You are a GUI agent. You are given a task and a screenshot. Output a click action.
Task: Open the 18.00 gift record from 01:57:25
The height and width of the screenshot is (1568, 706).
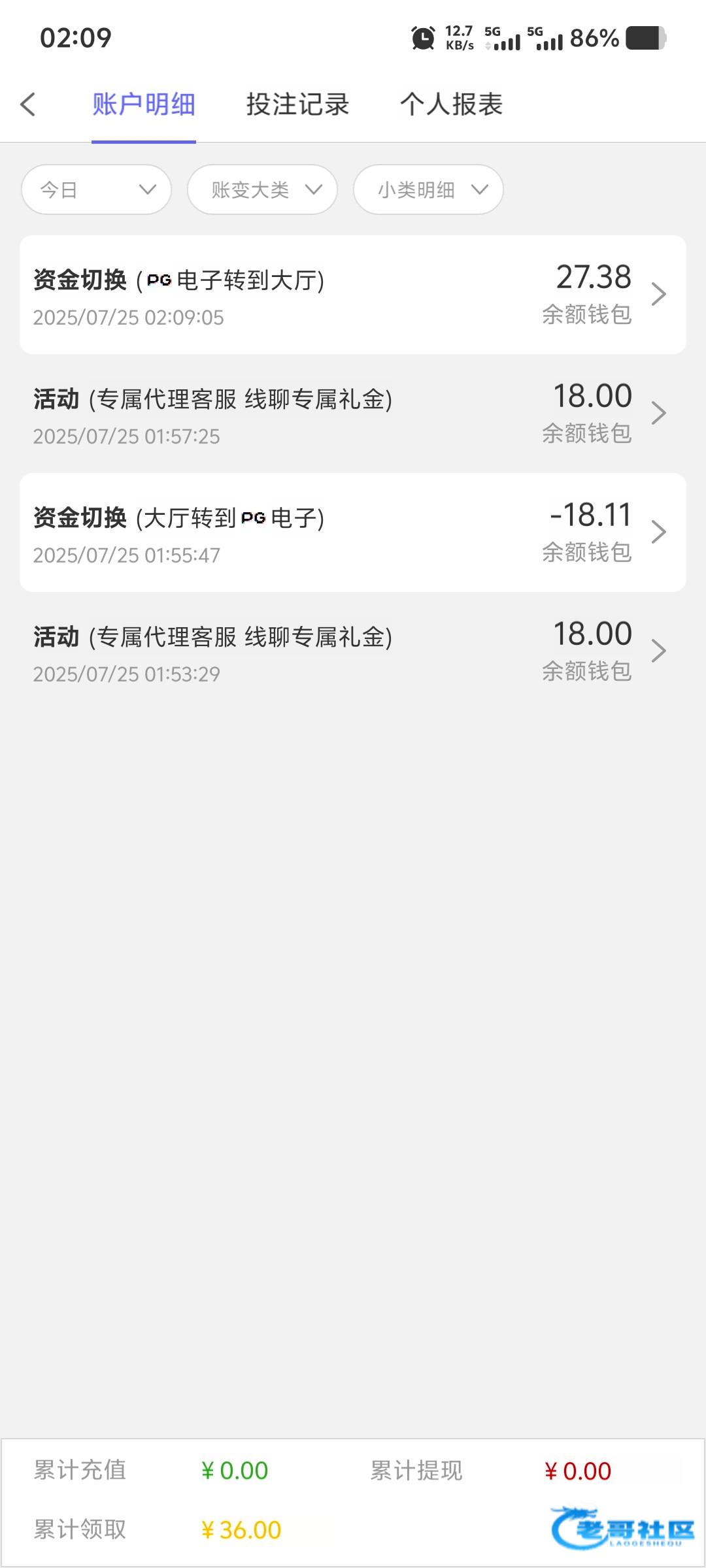tap(353, 414)
